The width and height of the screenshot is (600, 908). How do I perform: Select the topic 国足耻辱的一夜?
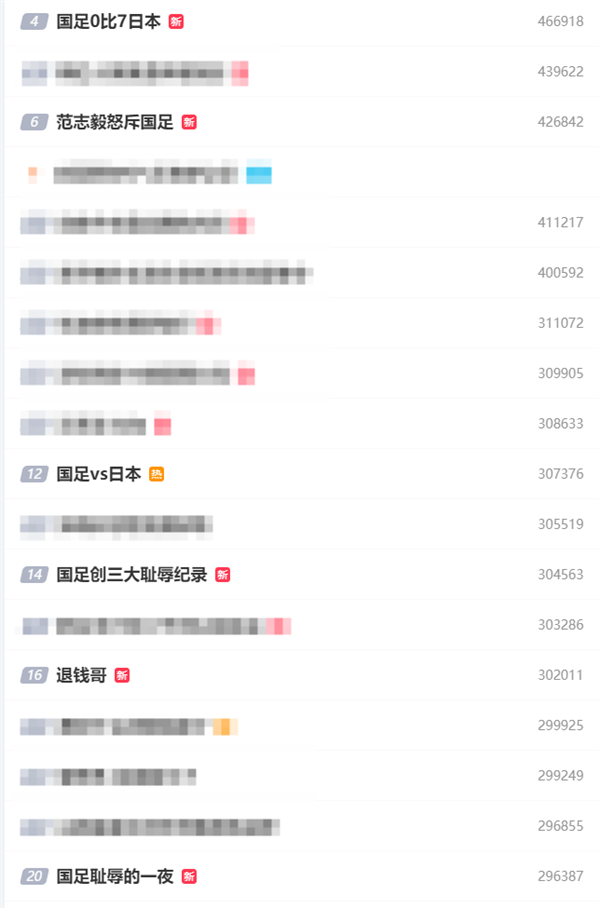coord(115,876)
